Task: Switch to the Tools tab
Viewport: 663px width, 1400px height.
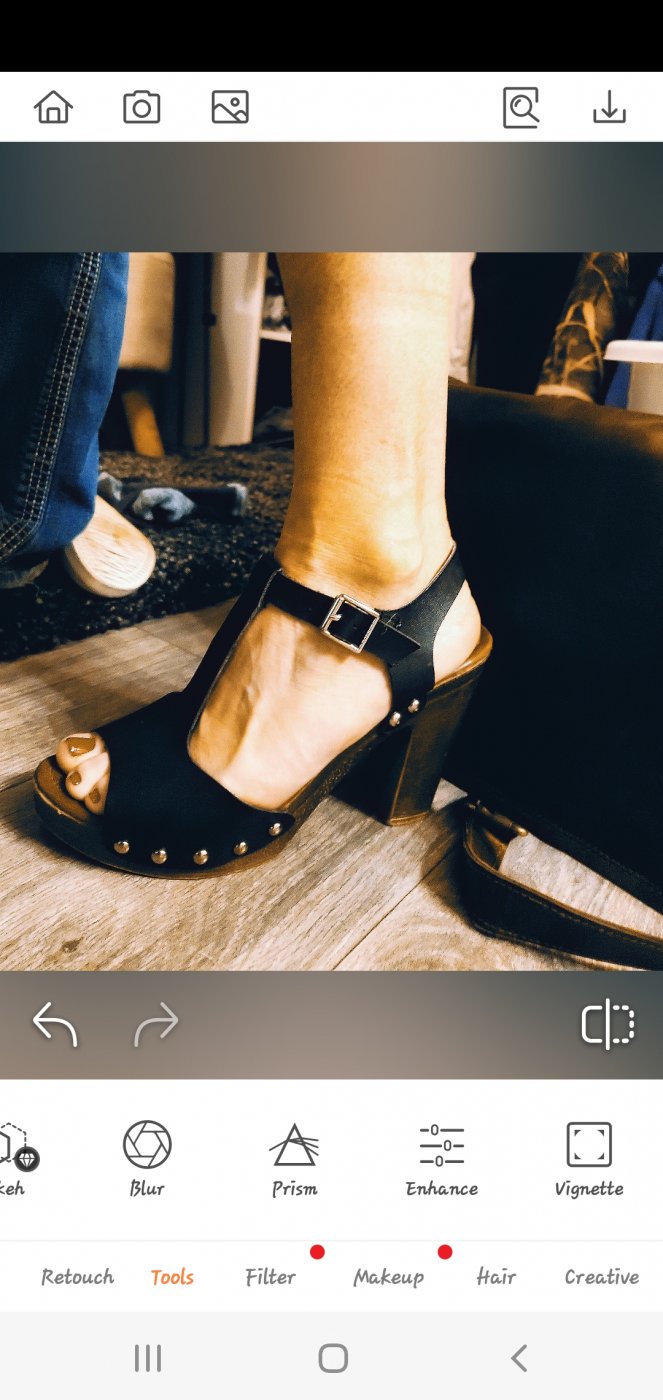Action: 172,1277
